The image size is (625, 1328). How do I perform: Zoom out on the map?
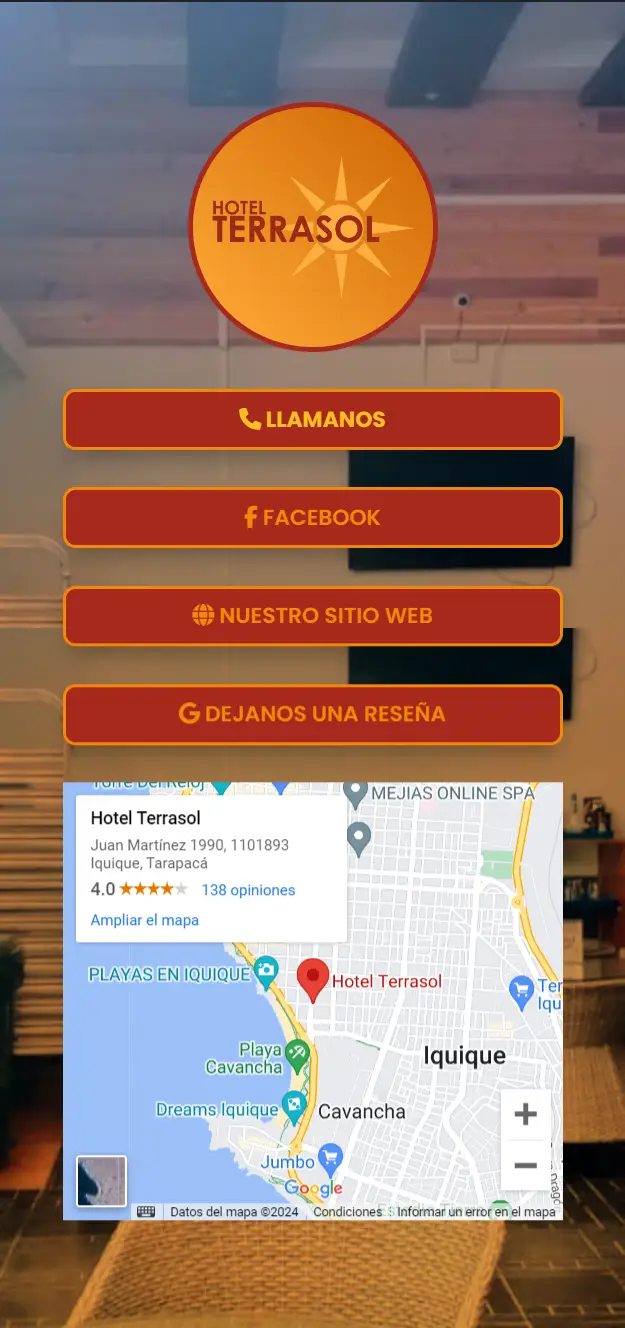pos(525,1165)
